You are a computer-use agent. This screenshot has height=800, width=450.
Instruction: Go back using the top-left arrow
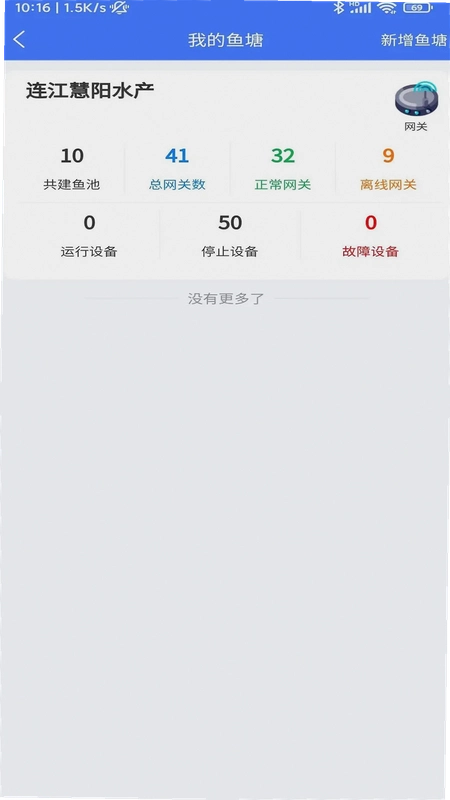click(19, 39)
